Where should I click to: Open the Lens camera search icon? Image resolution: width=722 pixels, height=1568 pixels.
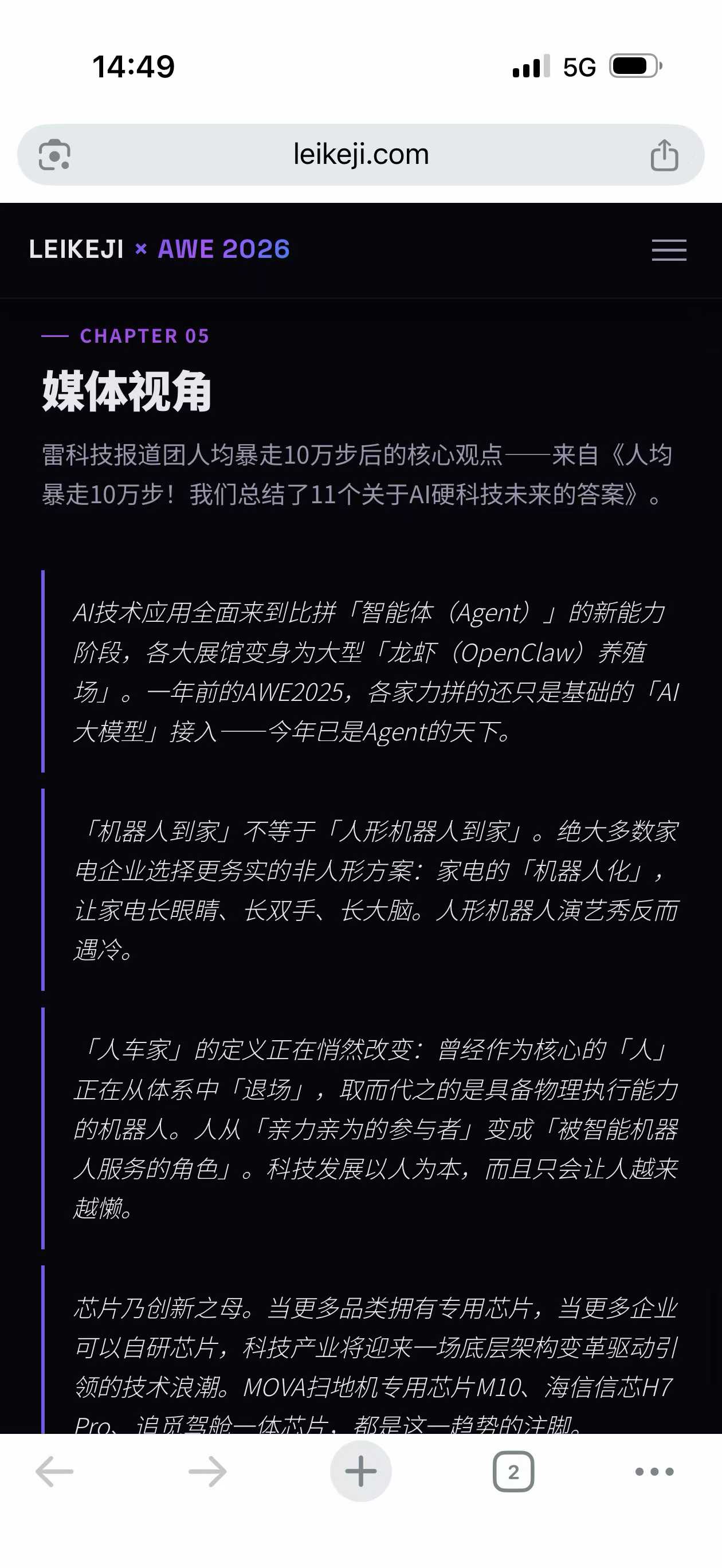[x=55, y=155]
